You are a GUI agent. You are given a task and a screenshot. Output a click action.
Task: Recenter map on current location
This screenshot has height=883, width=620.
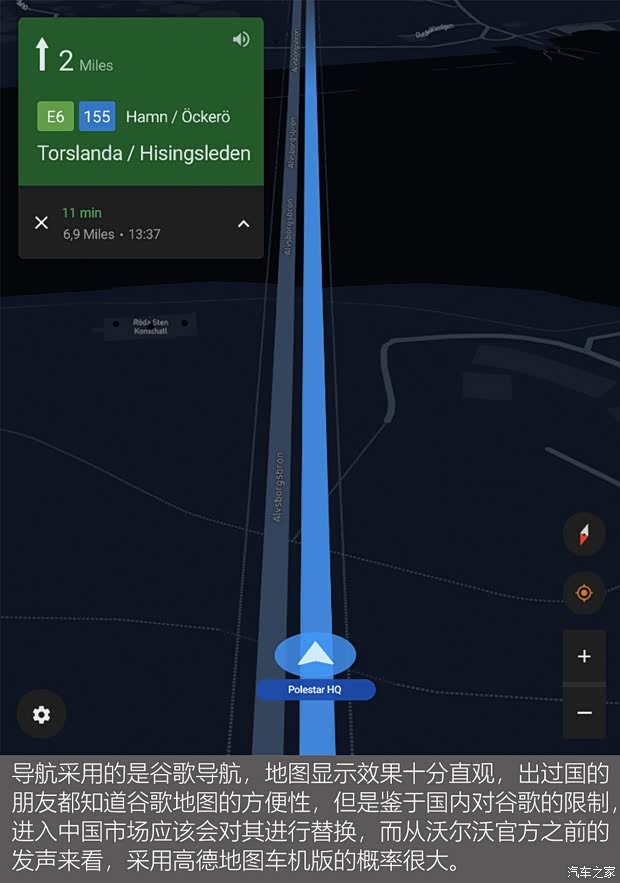point(584,593)
